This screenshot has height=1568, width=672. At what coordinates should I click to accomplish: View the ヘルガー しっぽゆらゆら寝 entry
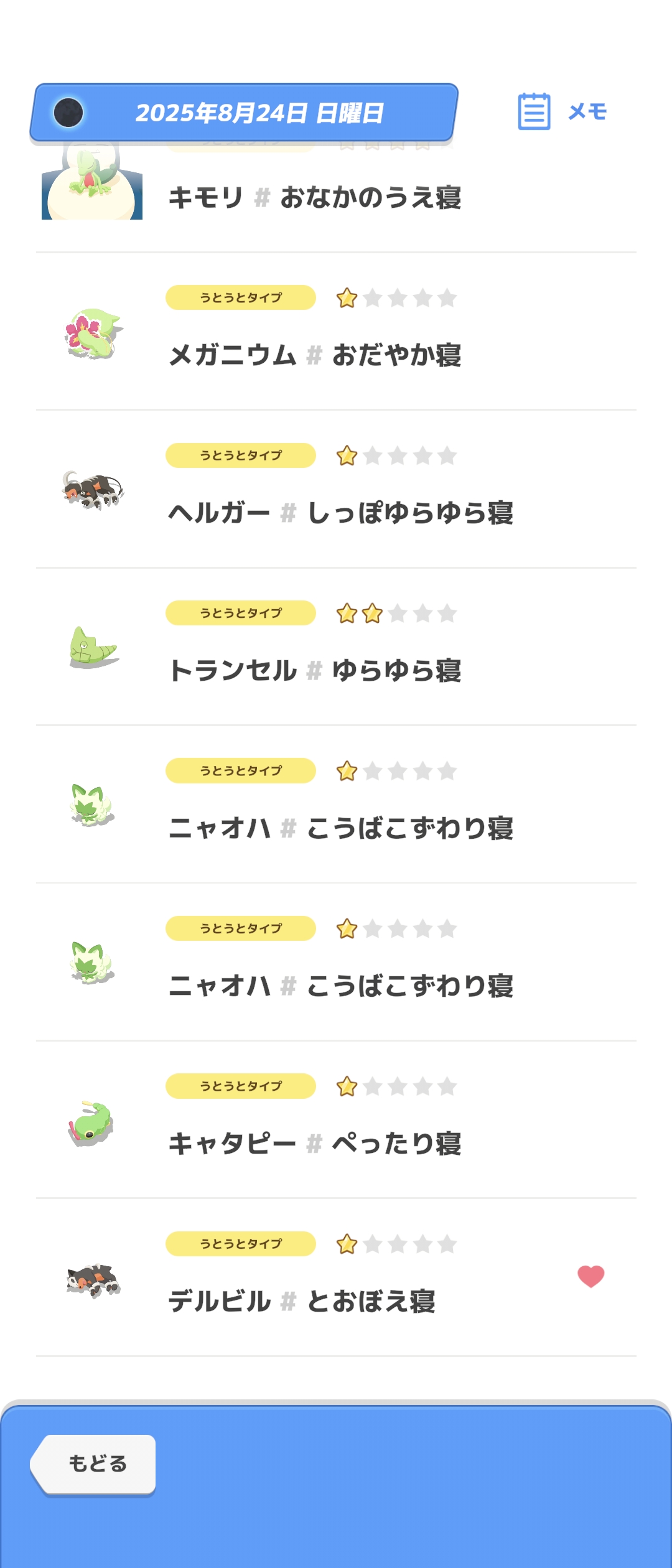pyautogui.click(x=340, y=513)
